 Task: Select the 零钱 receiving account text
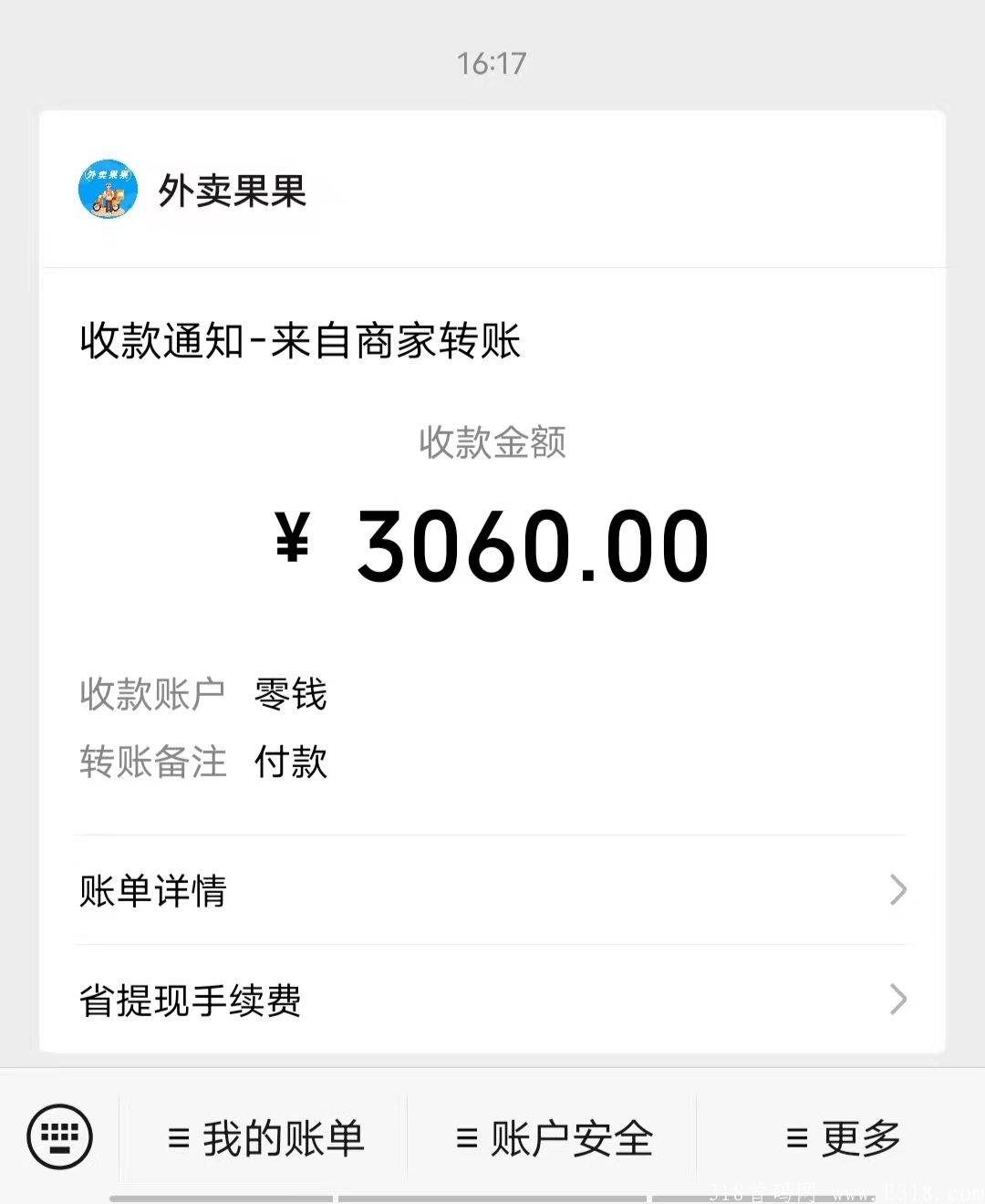(x=292, y=695)
